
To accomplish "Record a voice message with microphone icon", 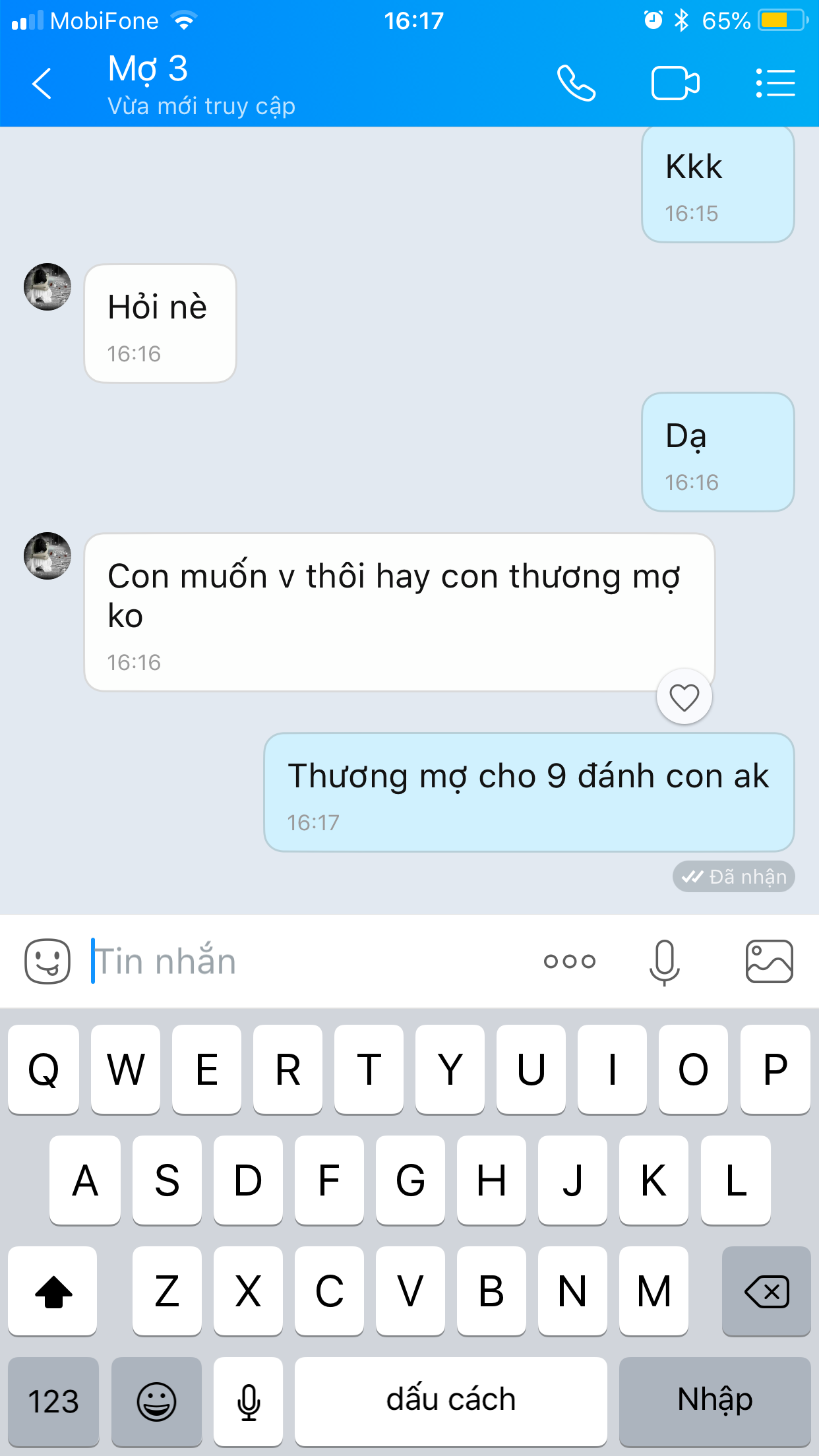I will pos(664,961).
